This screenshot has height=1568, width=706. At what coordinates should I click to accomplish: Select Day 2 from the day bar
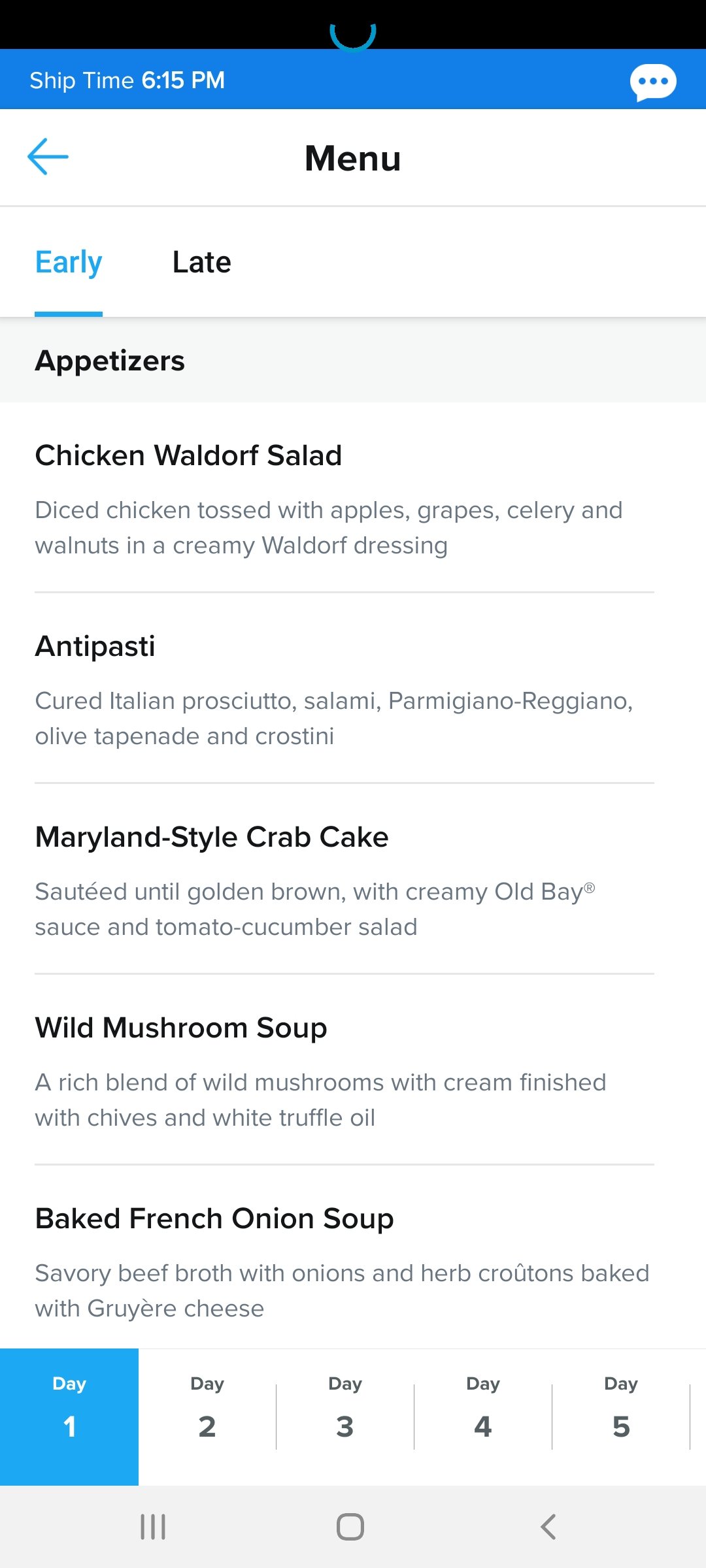tap(207, 1414)
